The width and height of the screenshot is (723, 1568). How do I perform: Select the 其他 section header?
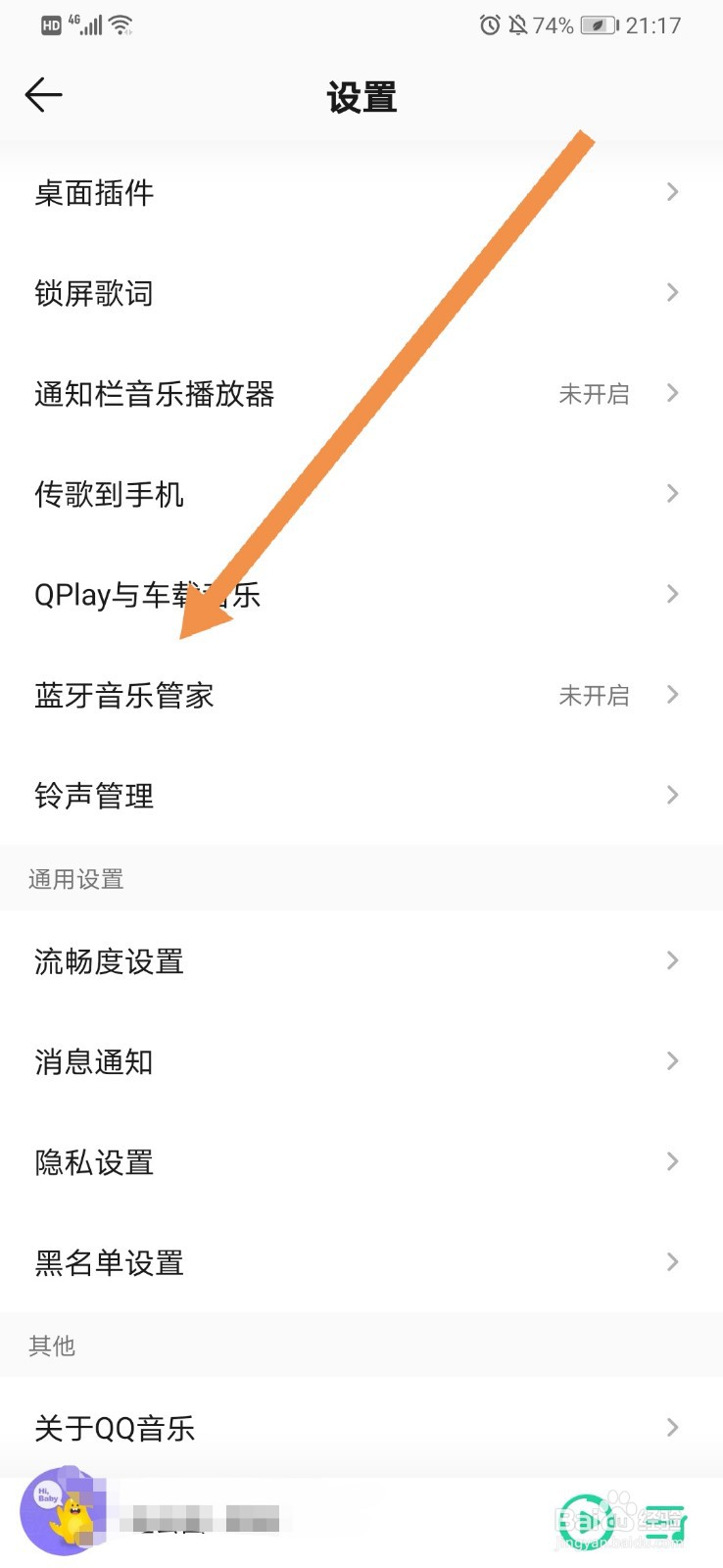[x=51, y=1347]
